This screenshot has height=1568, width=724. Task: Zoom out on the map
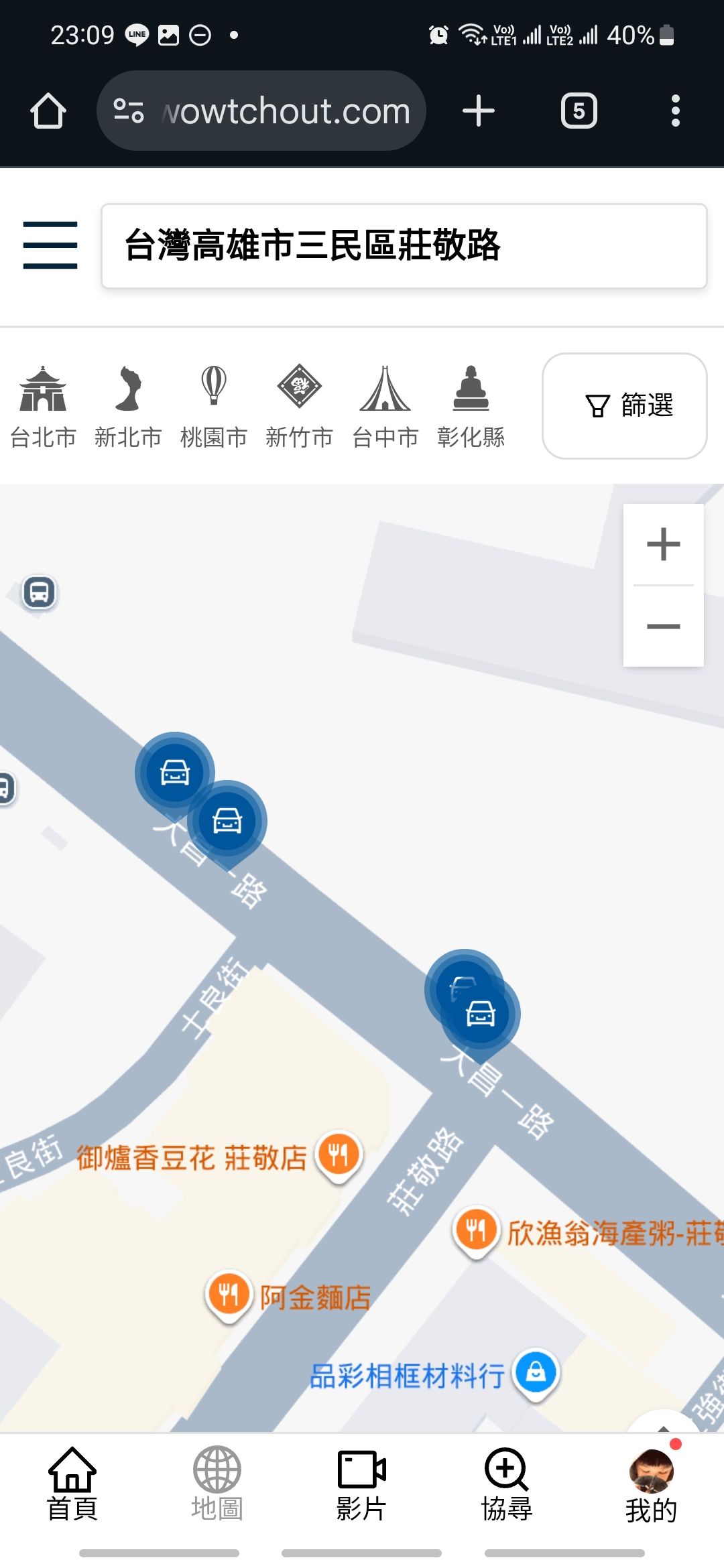click(x=663, y=627)
